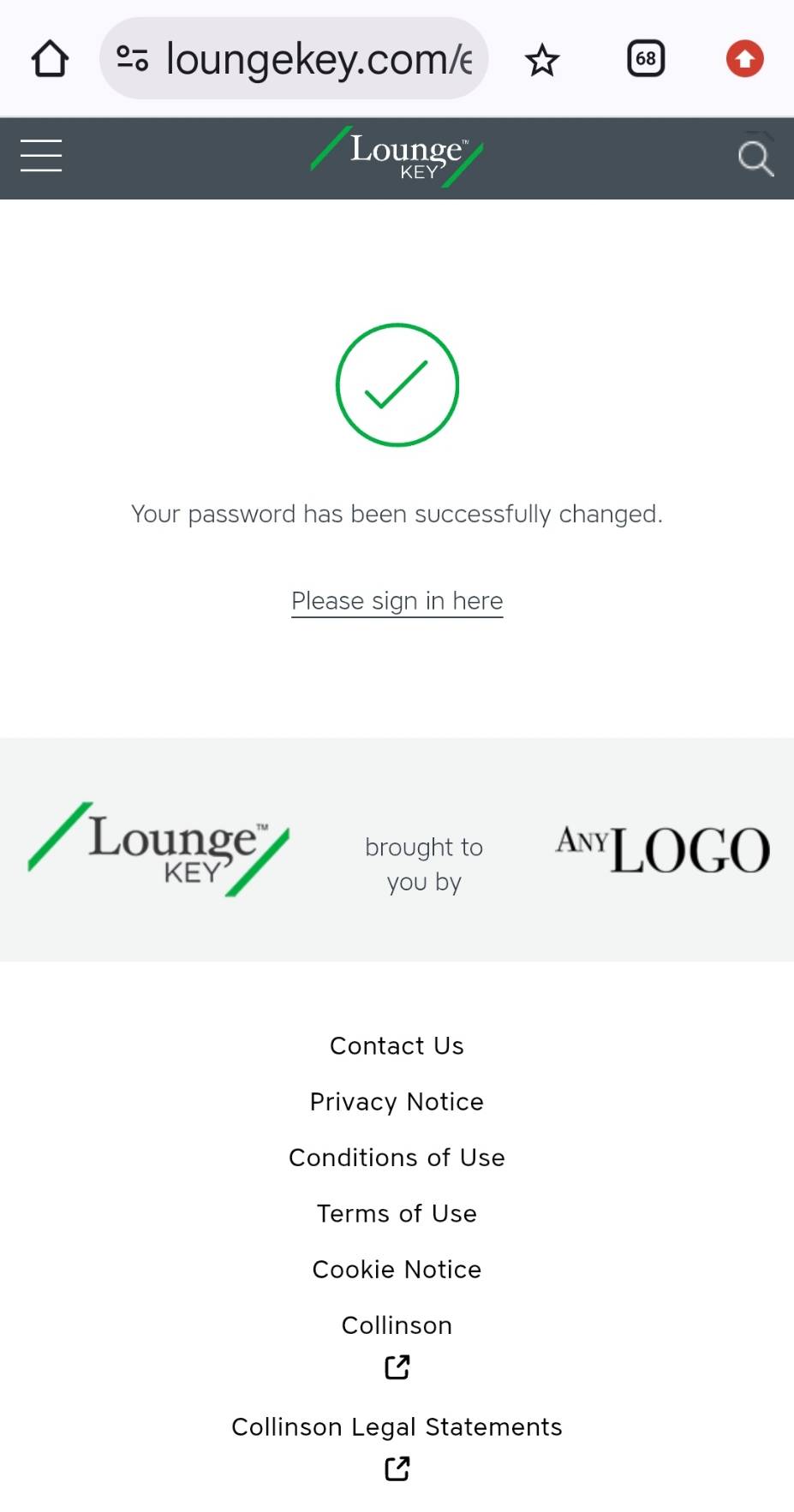View the Cookie Notice

click(397, 1269)
